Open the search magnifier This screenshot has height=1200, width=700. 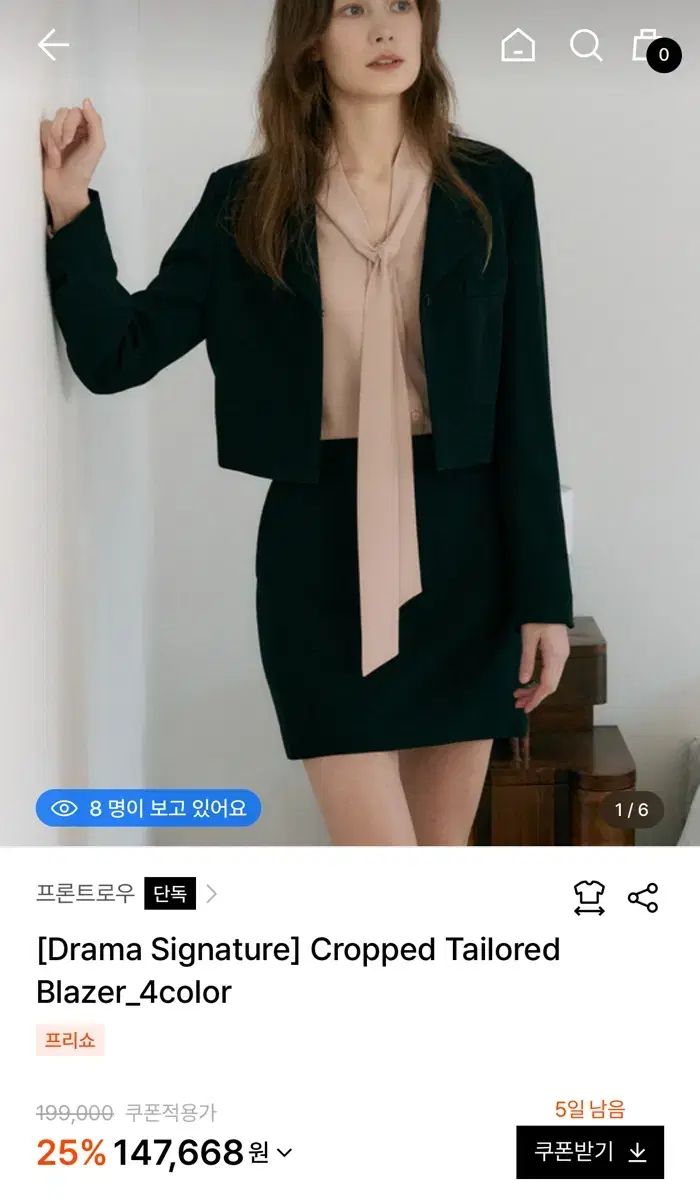click(586, 45)
